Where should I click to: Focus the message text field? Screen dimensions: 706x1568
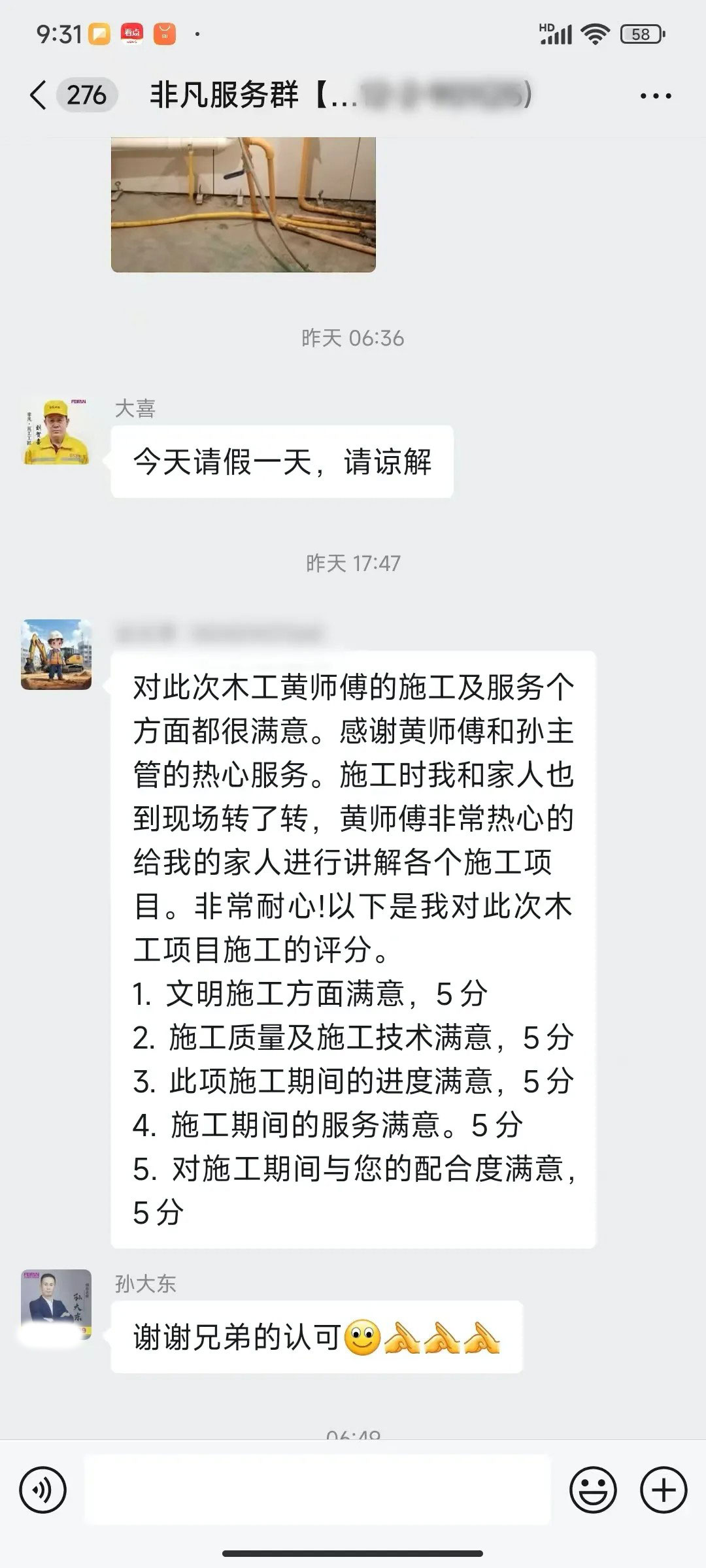[318, 1490]
